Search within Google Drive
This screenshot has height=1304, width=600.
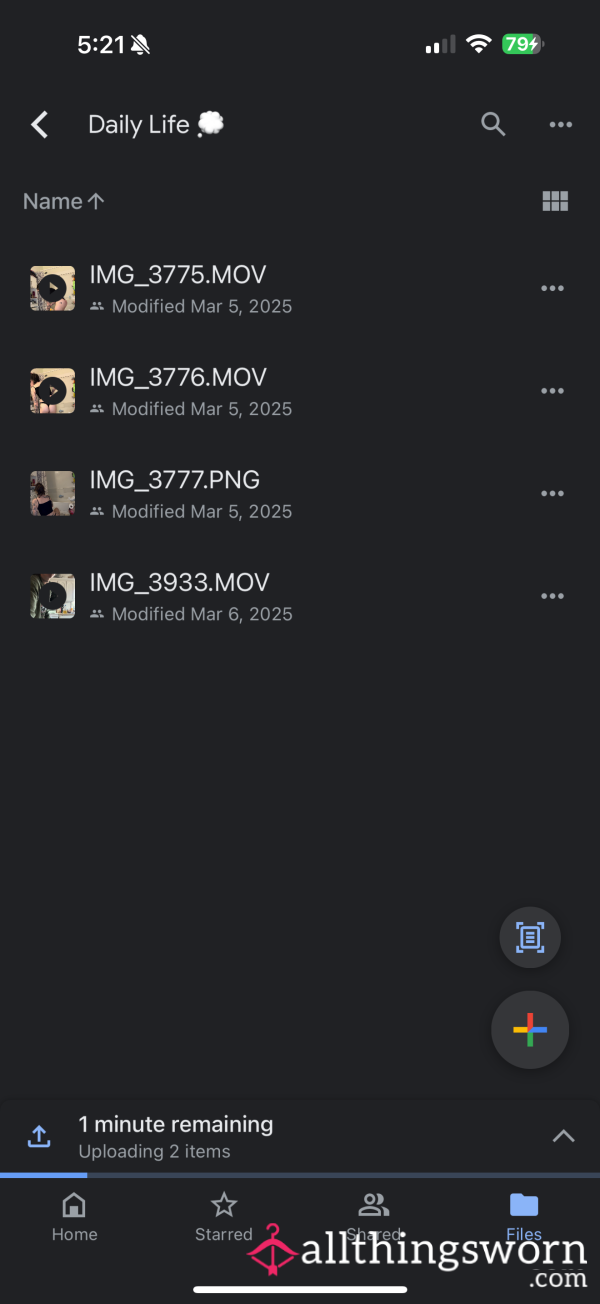[x=493, y=124]
